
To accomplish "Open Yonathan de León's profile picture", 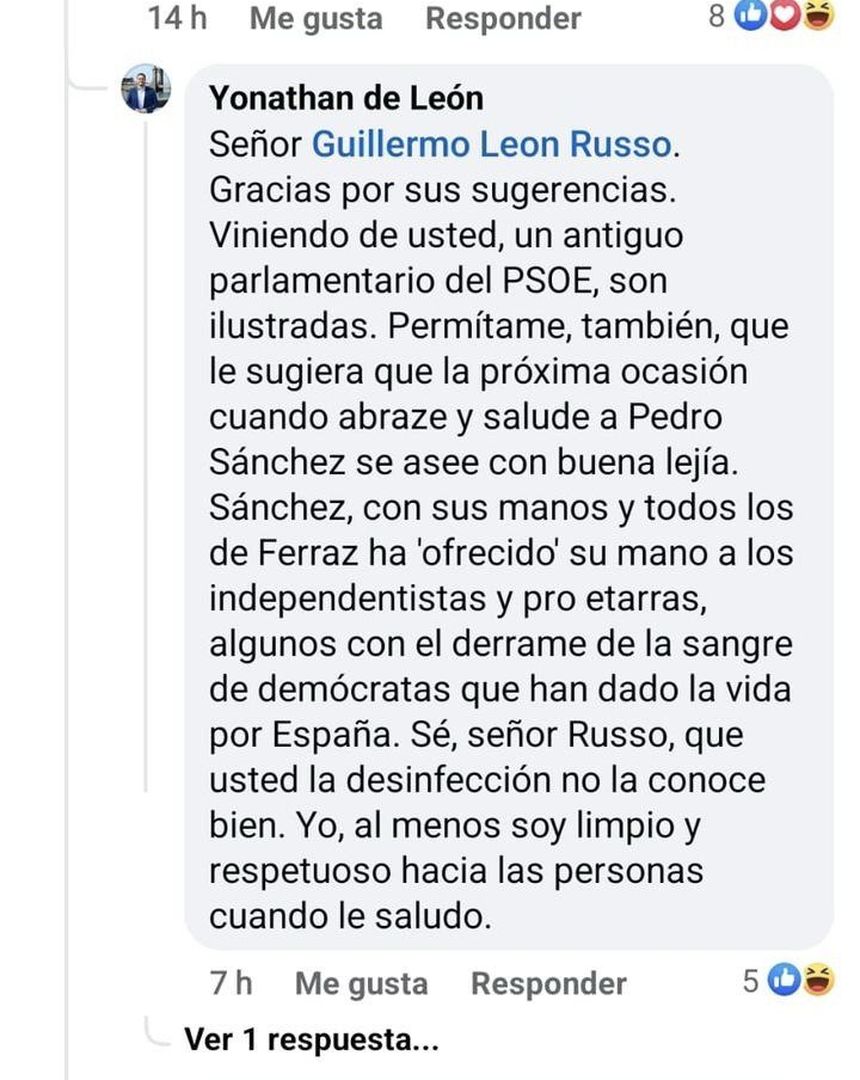I will coord(146,92).
